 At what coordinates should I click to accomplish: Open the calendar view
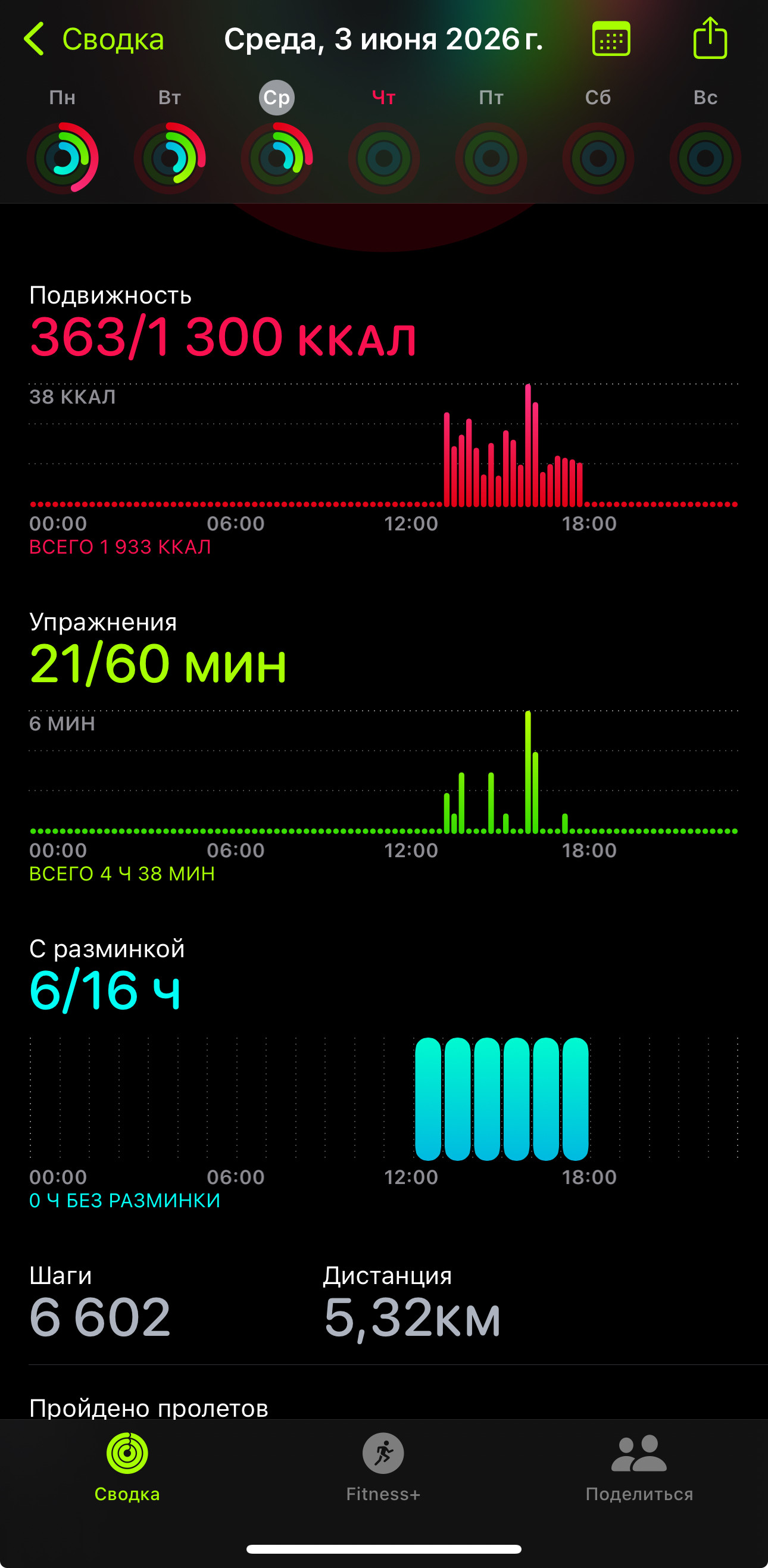click(611, 39)
